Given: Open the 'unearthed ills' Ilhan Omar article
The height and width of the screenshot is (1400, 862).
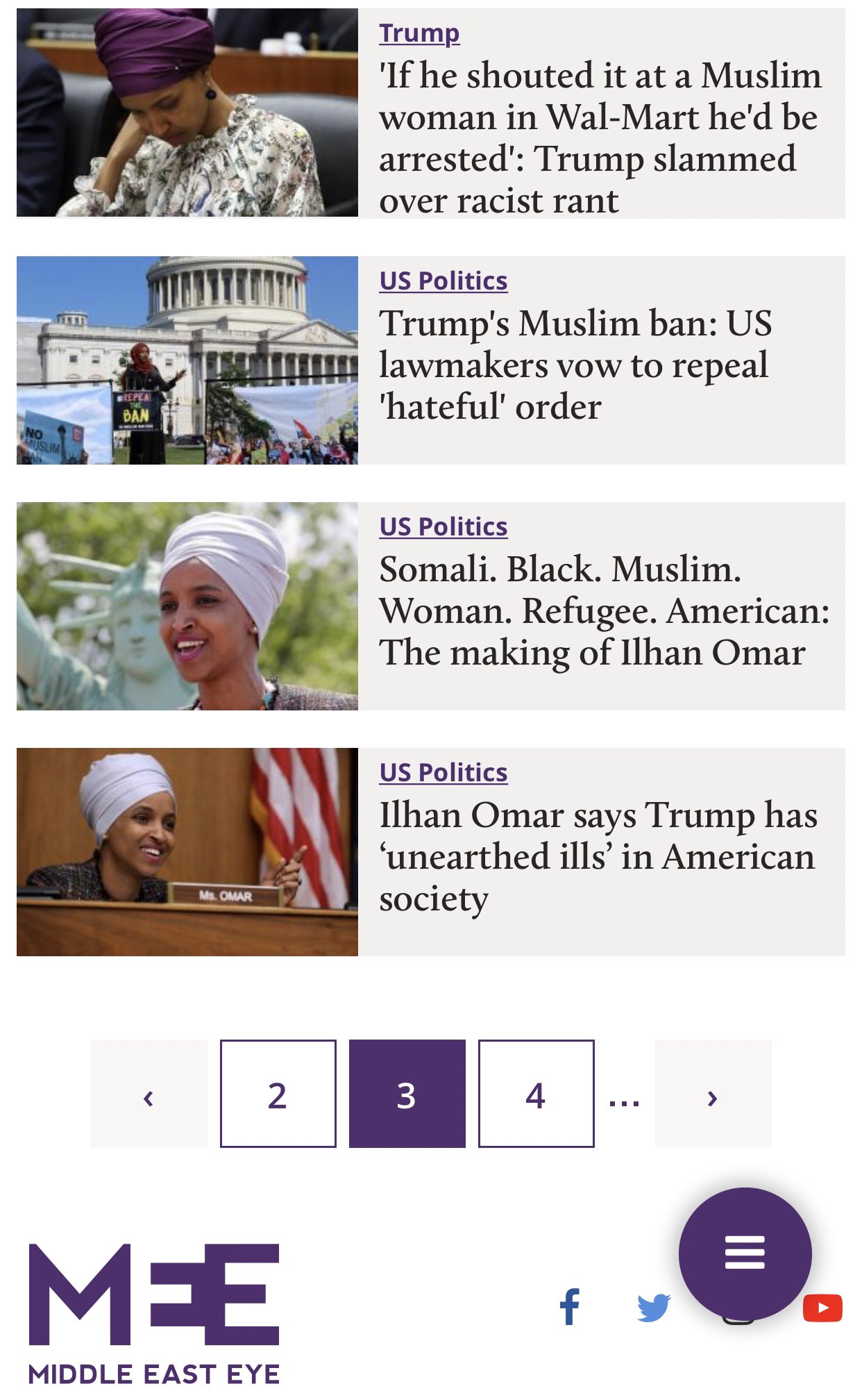Looking at the screenshot, I should pos(598,856).
